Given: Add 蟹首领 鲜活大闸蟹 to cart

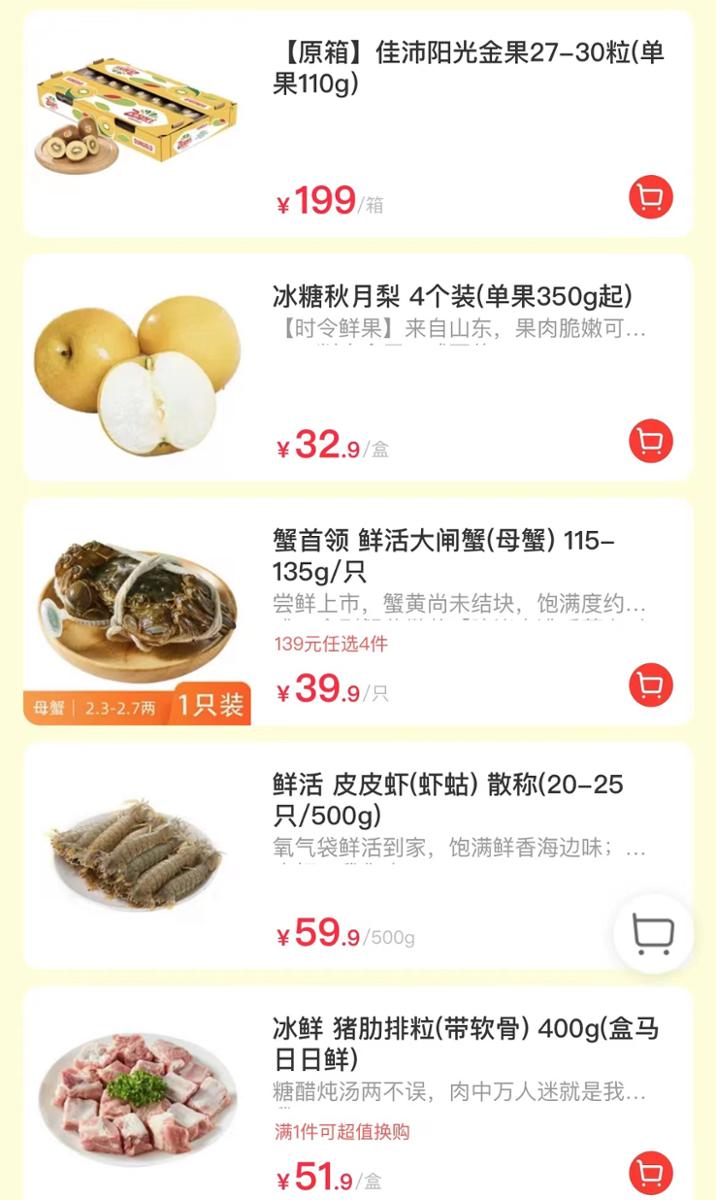Looking at the screenshot, I should [651, 686].
